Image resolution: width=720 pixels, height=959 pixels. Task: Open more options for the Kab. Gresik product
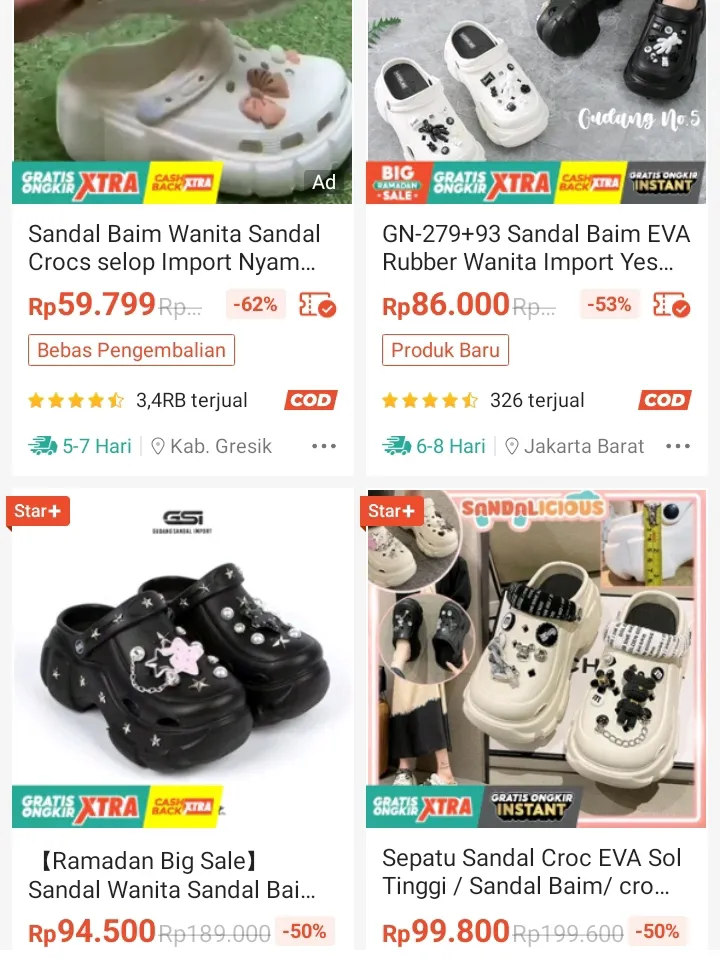(324, 446)
